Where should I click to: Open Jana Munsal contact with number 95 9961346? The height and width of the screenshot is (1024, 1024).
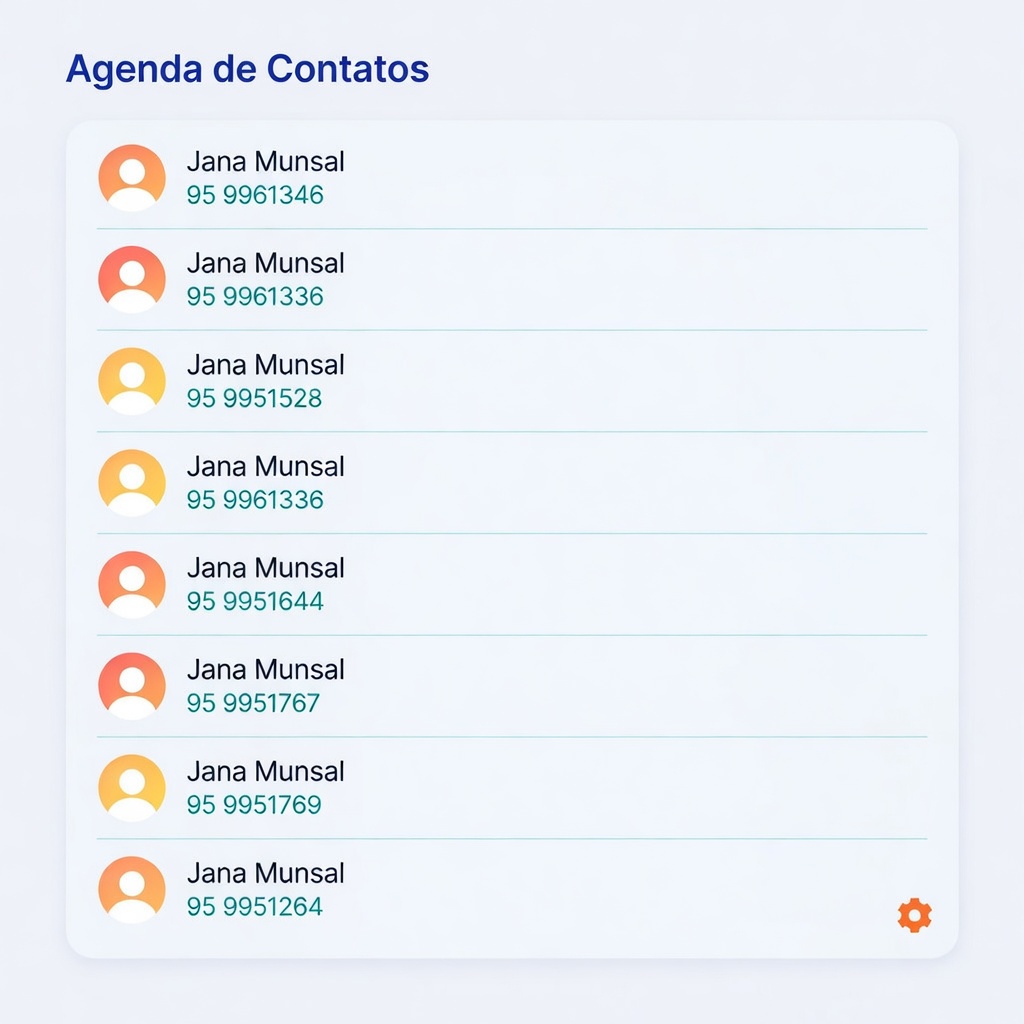click(266, 178)
